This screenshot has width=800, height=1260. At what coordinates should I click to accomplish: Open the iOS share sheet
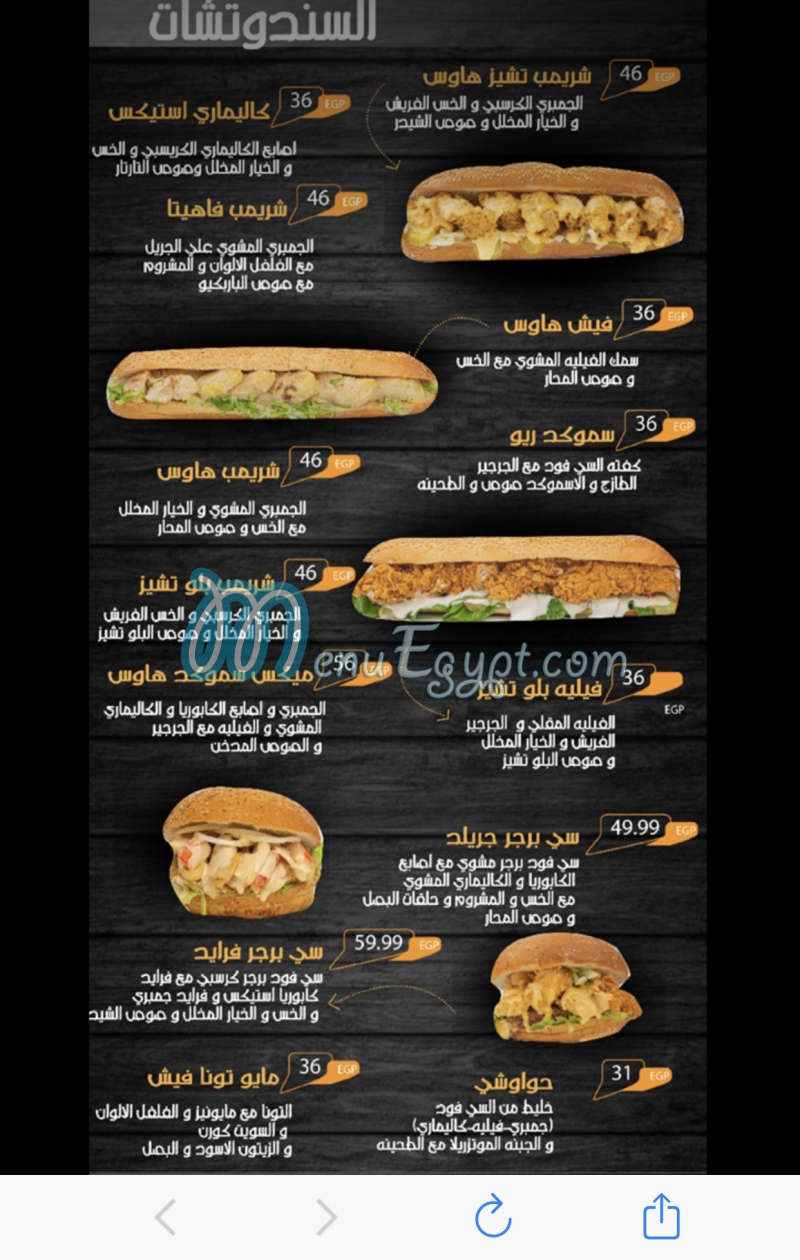[660, 1217]
